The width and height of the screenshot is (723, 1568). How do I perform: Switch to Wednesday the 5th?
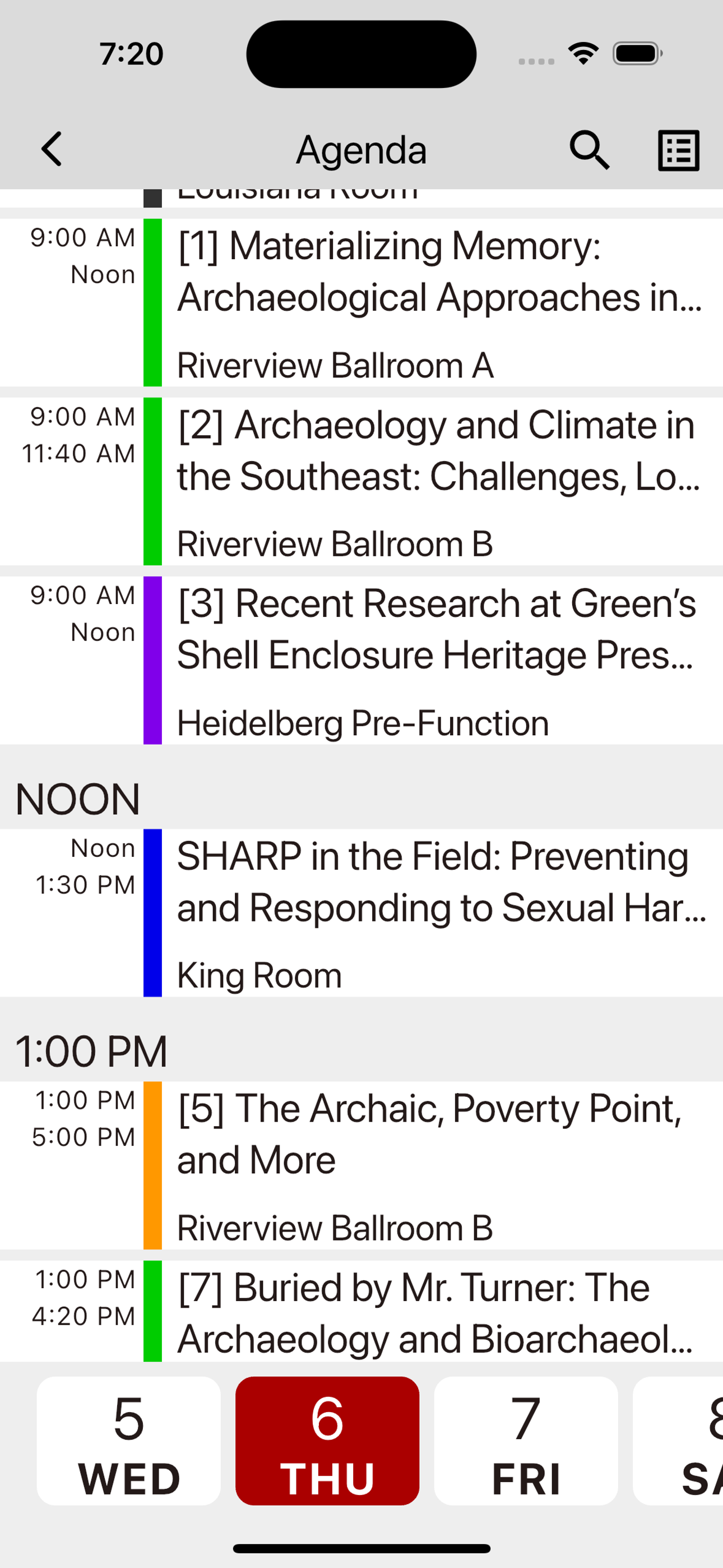click(x=128, y=1440)
